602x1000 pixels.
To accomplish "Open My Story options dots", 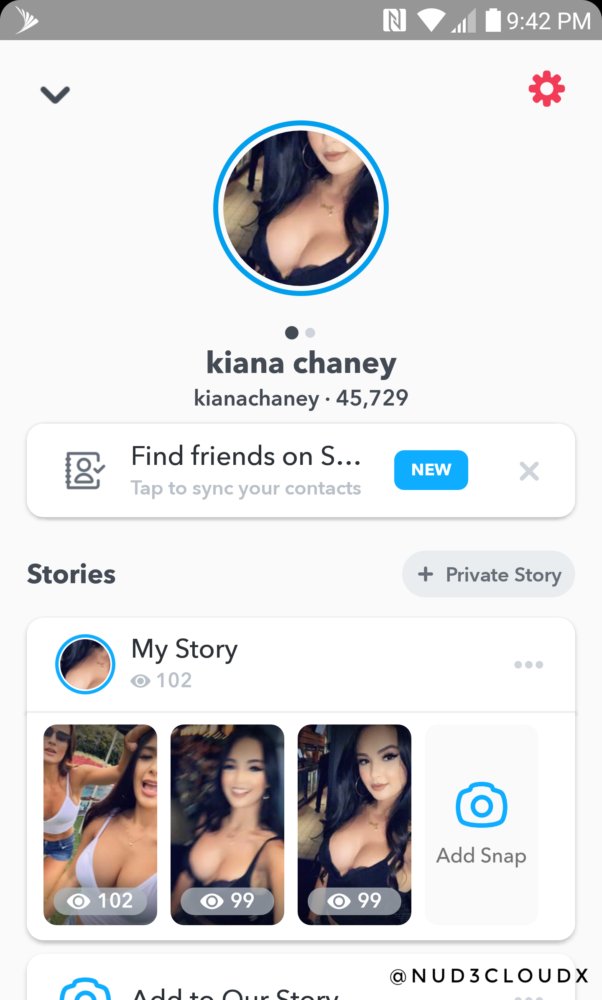I will coord(529,665).
